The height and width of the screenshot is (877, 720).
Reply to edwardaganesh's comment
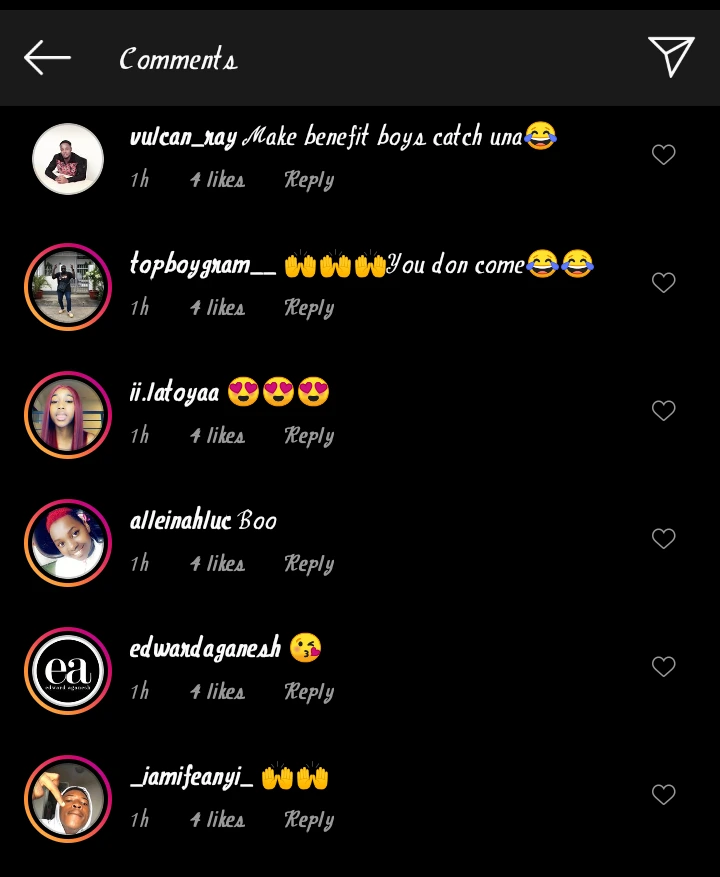(308, 692)
